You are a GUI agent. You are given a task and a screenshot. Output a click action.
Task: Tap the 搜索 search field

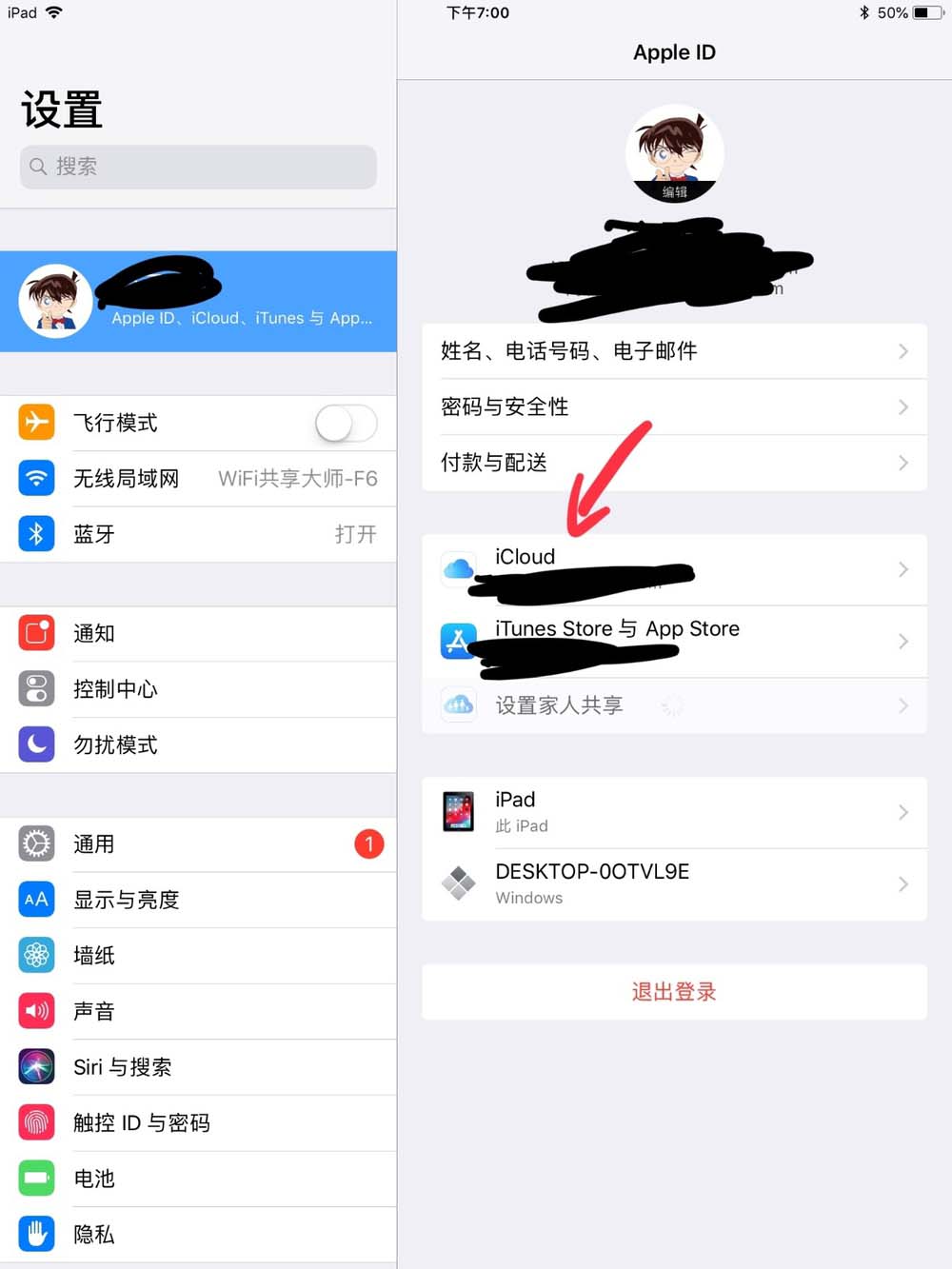[198, 167]
